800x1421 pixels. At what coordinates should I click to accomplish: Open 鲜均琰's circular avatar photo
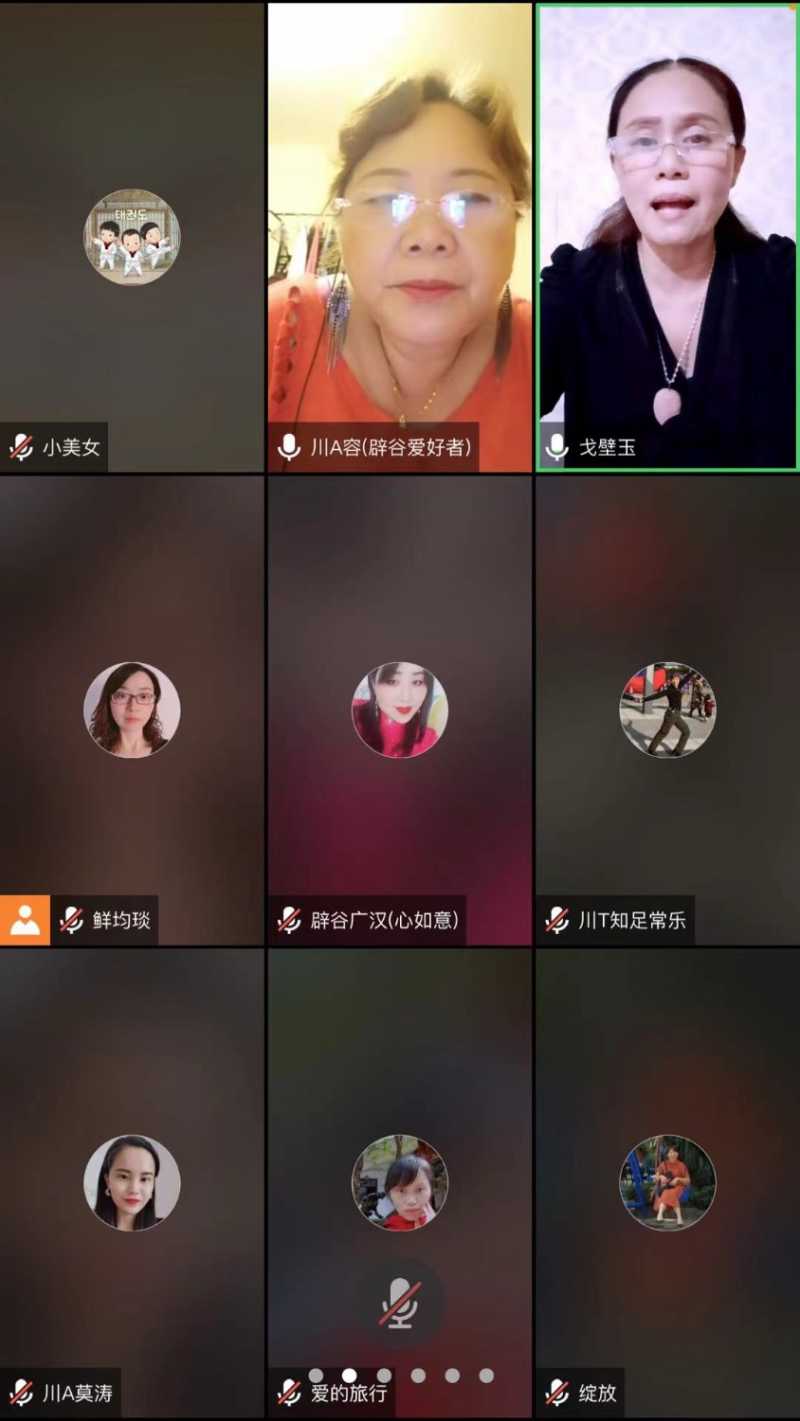click(133, 710)
